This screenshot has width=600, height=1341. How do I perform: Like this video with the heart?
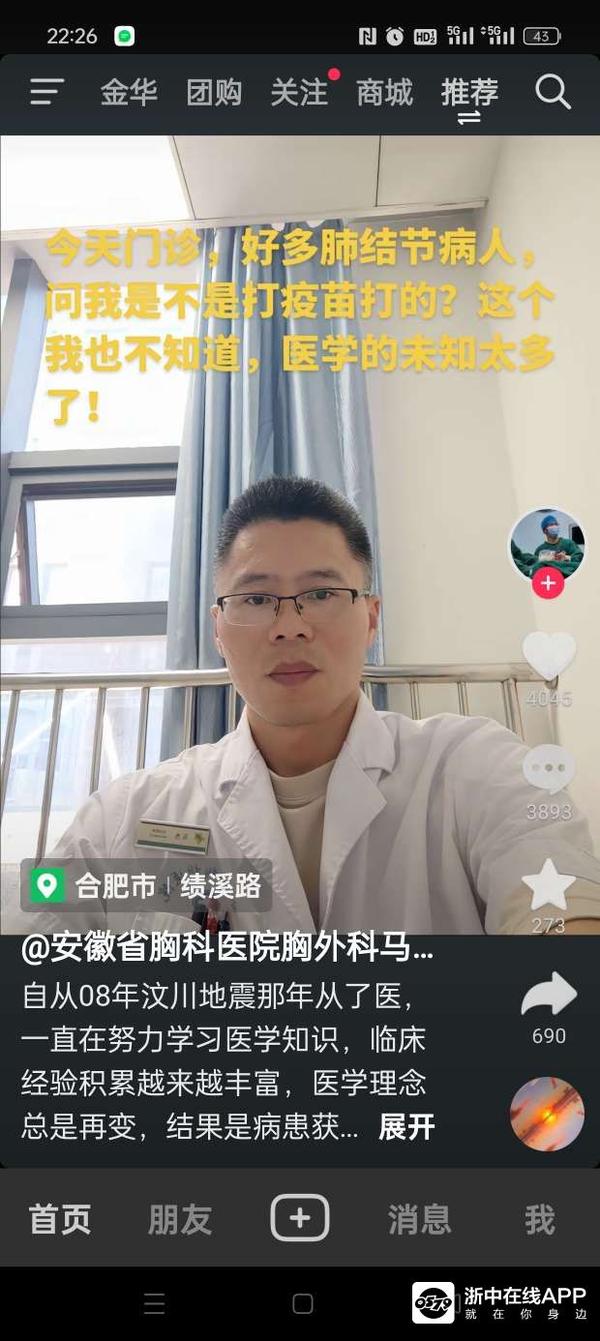[549, 656]
